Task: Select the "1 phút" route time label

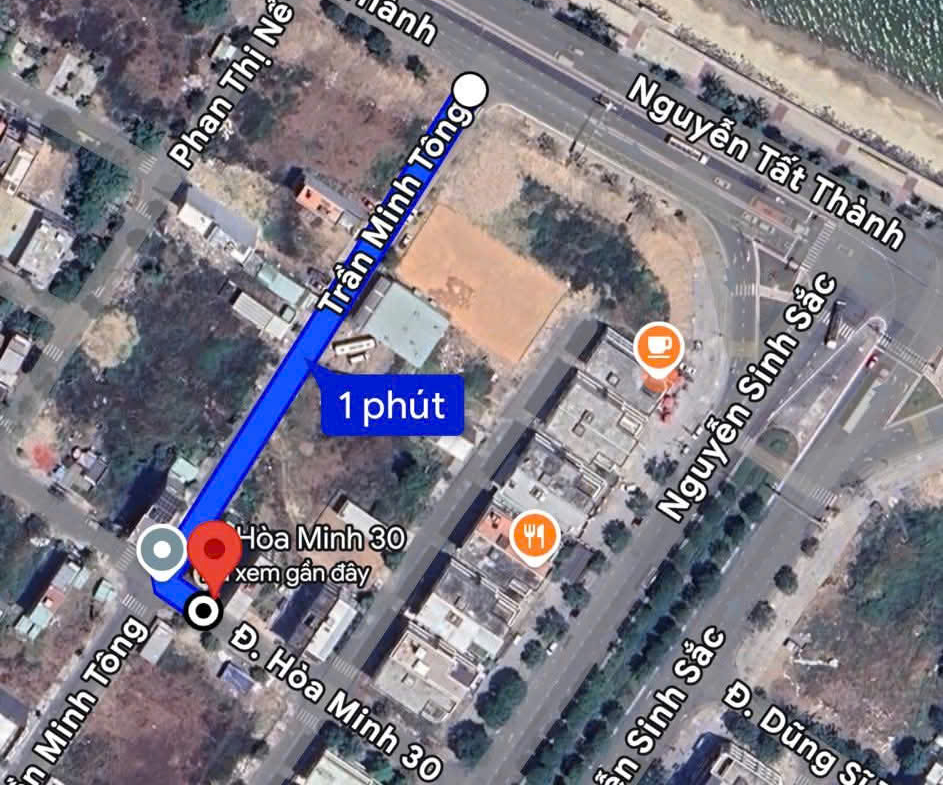Action: click(391, 405)
